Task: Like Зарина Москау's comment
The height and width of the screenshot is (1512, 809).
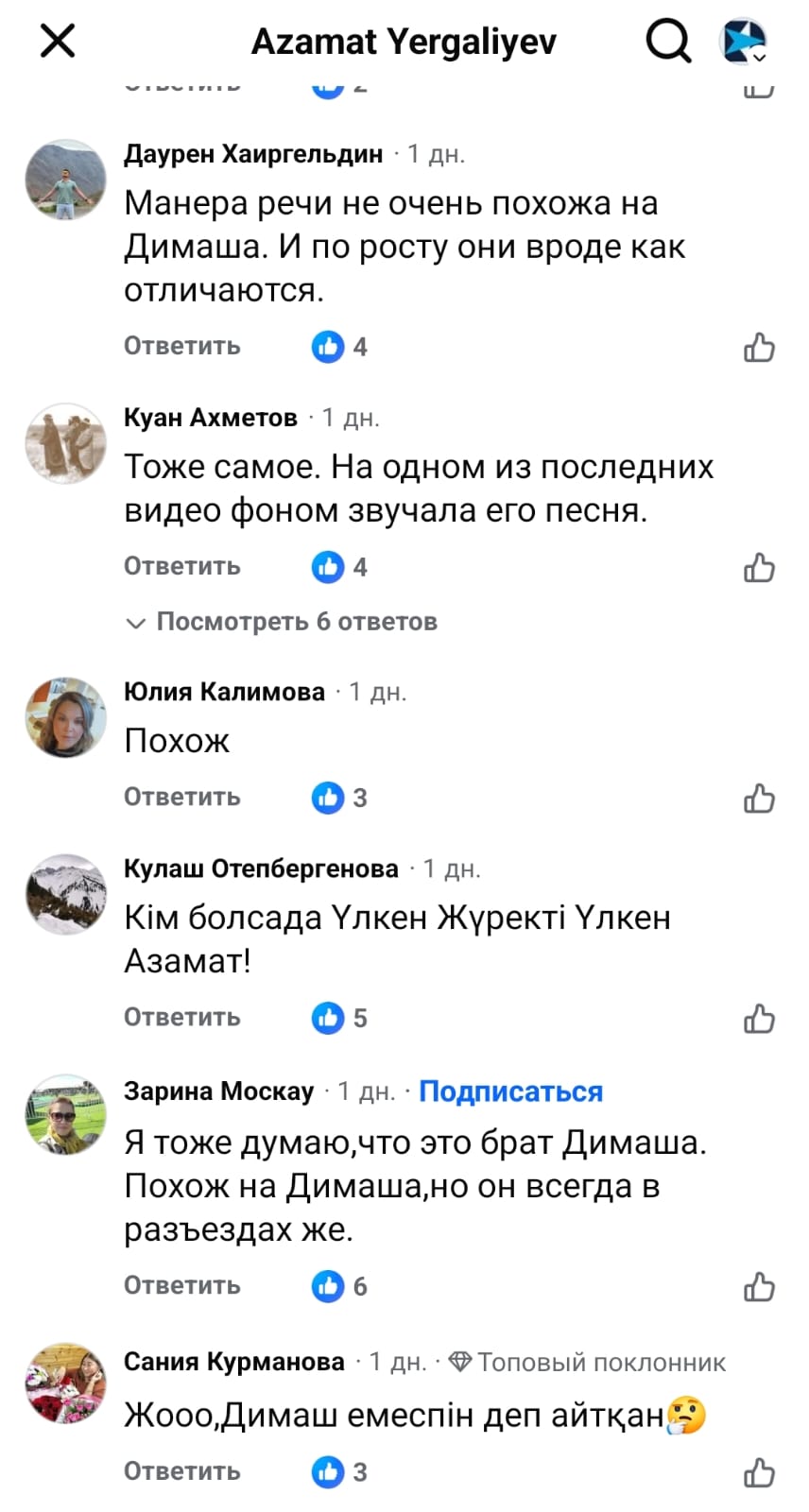Action: [x=759, y=1287]
